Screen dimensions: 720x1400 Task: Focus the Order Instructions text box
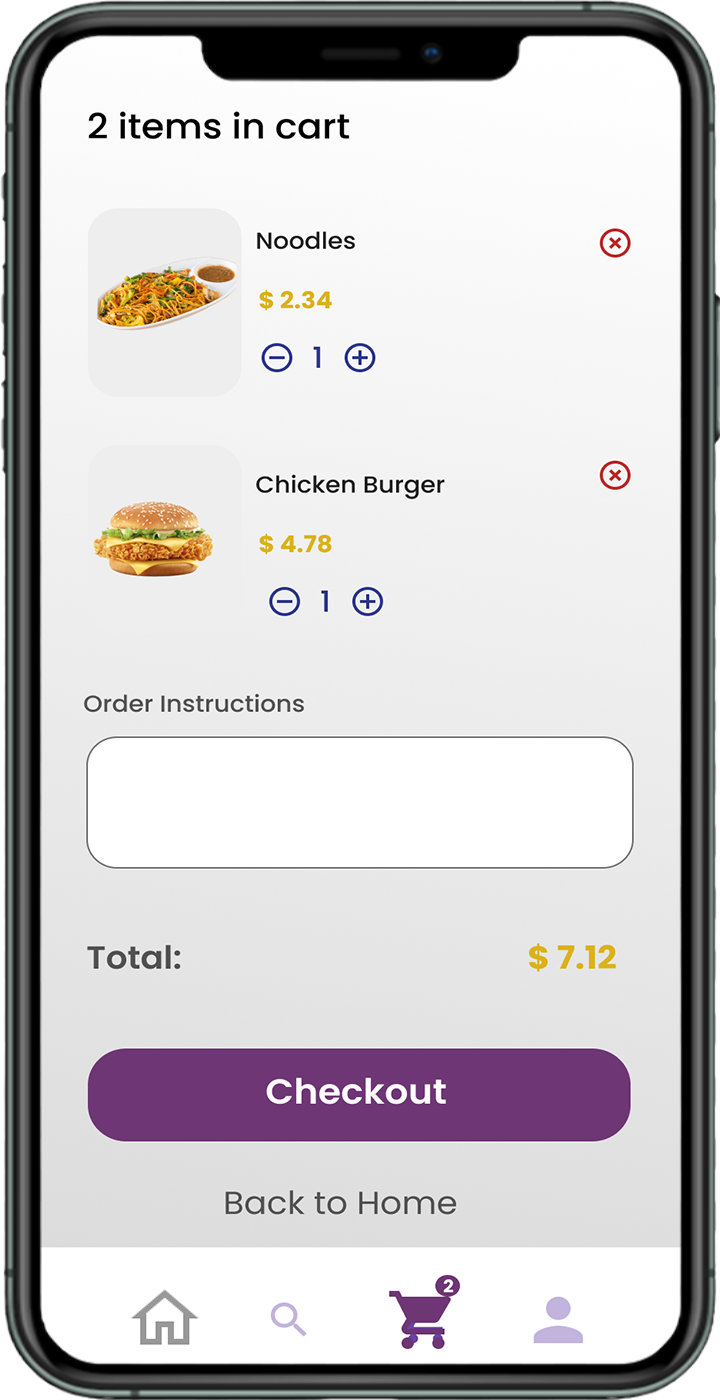pos(360,802)
